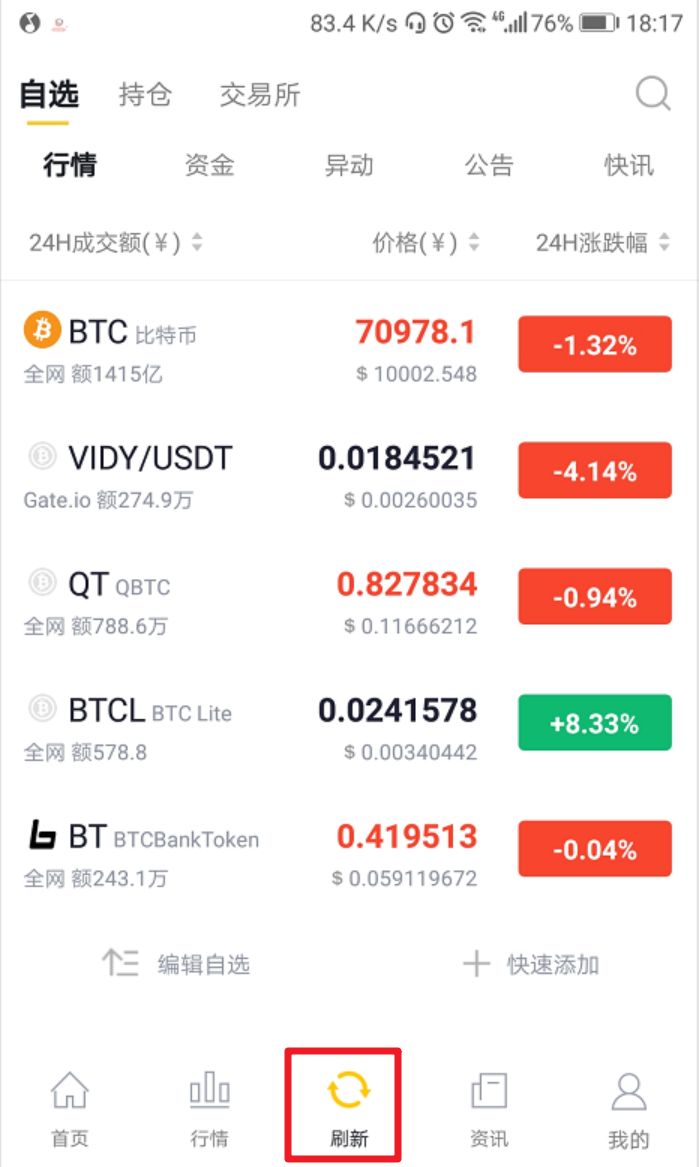Sort by 24H涨跌幅 column
The height and width of the screenshot is (1167, 699).
tap(602, 242)
